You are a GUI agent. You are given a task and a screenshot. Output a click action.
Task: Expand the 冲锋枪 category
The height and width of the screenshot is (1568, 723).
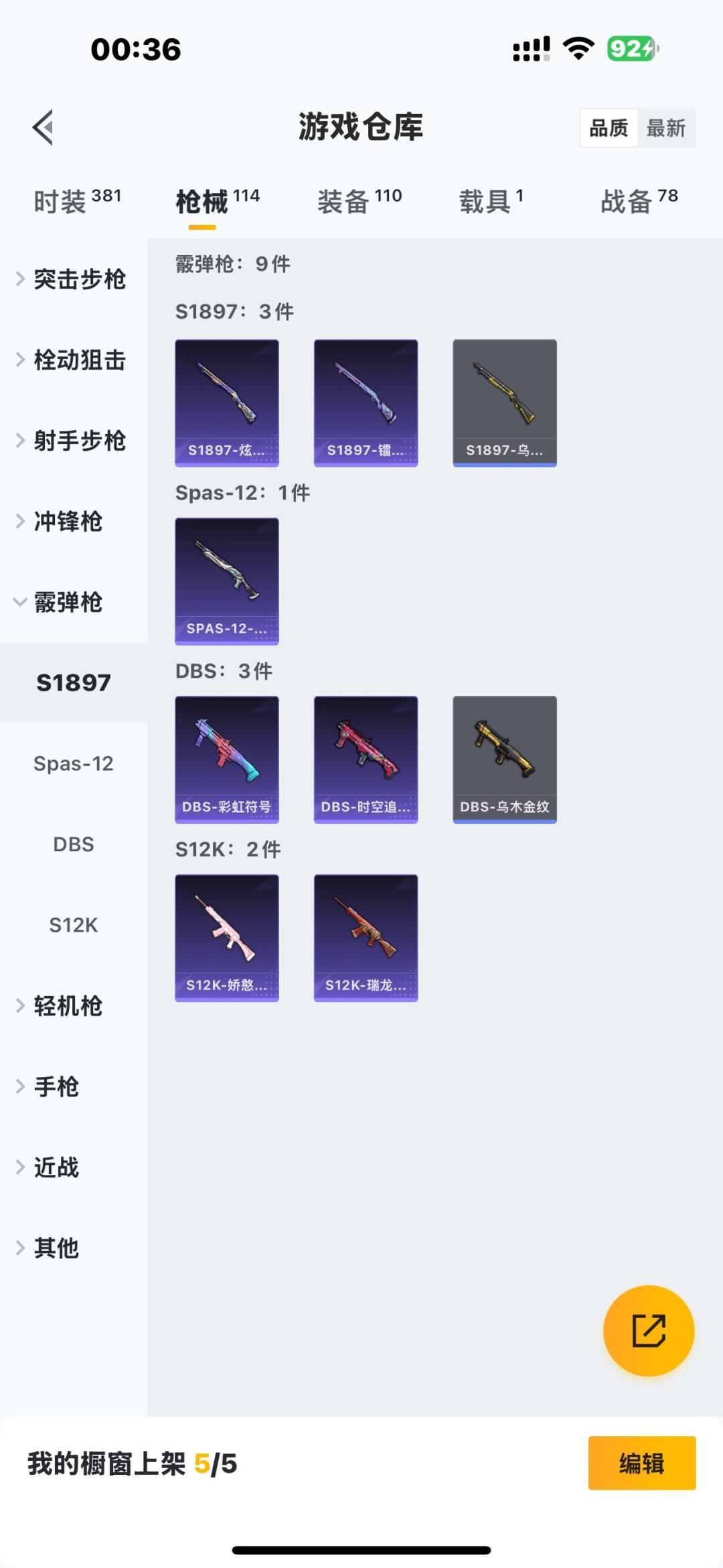coord(67,522)
